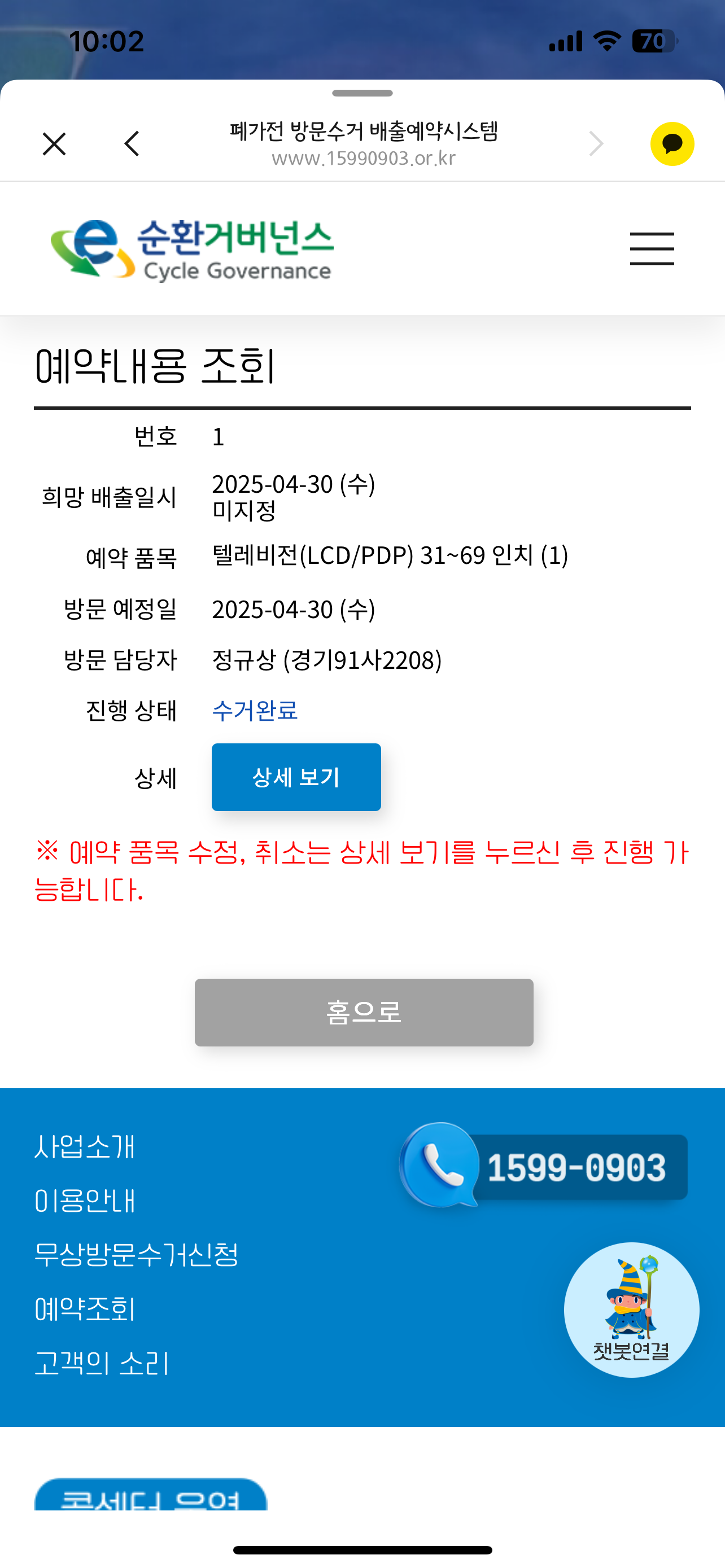Call 1599-0903 via the phone banner
This screenshot has width=725, height=1568.
[543, 1166]
